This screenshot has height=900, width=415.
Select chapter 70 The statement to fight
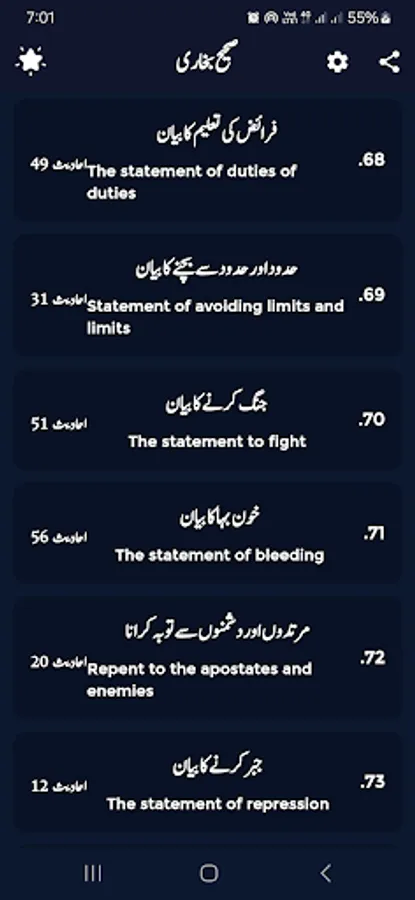[207, 420]
